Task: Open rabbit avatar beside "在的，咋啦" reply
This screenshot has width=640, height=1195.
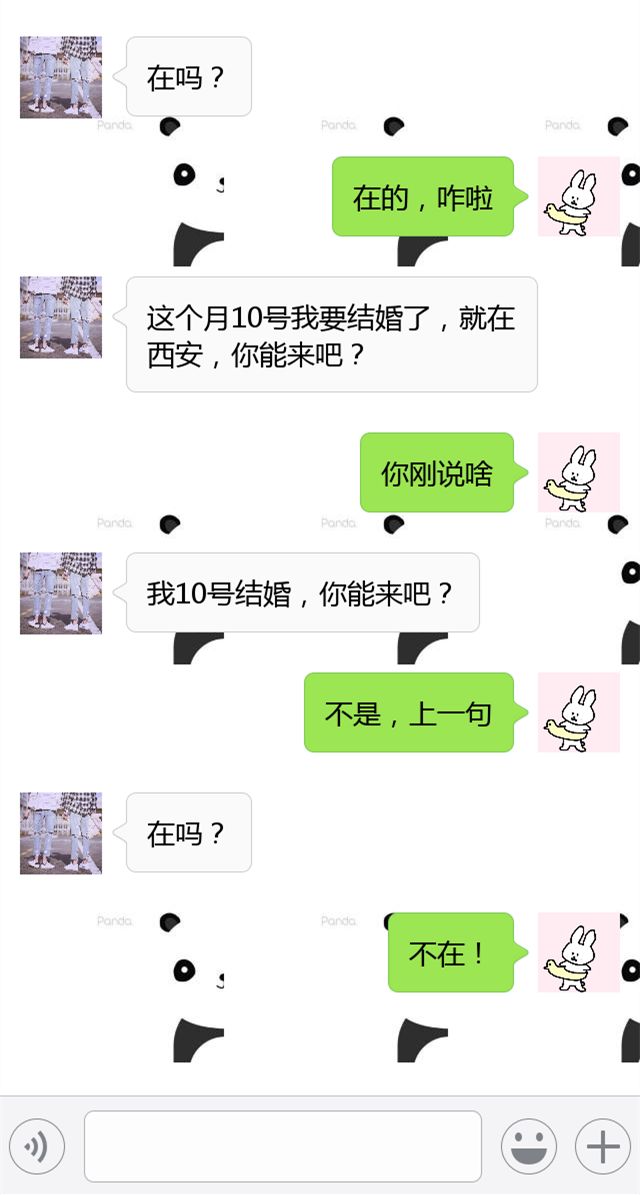Action: [578, 197]
